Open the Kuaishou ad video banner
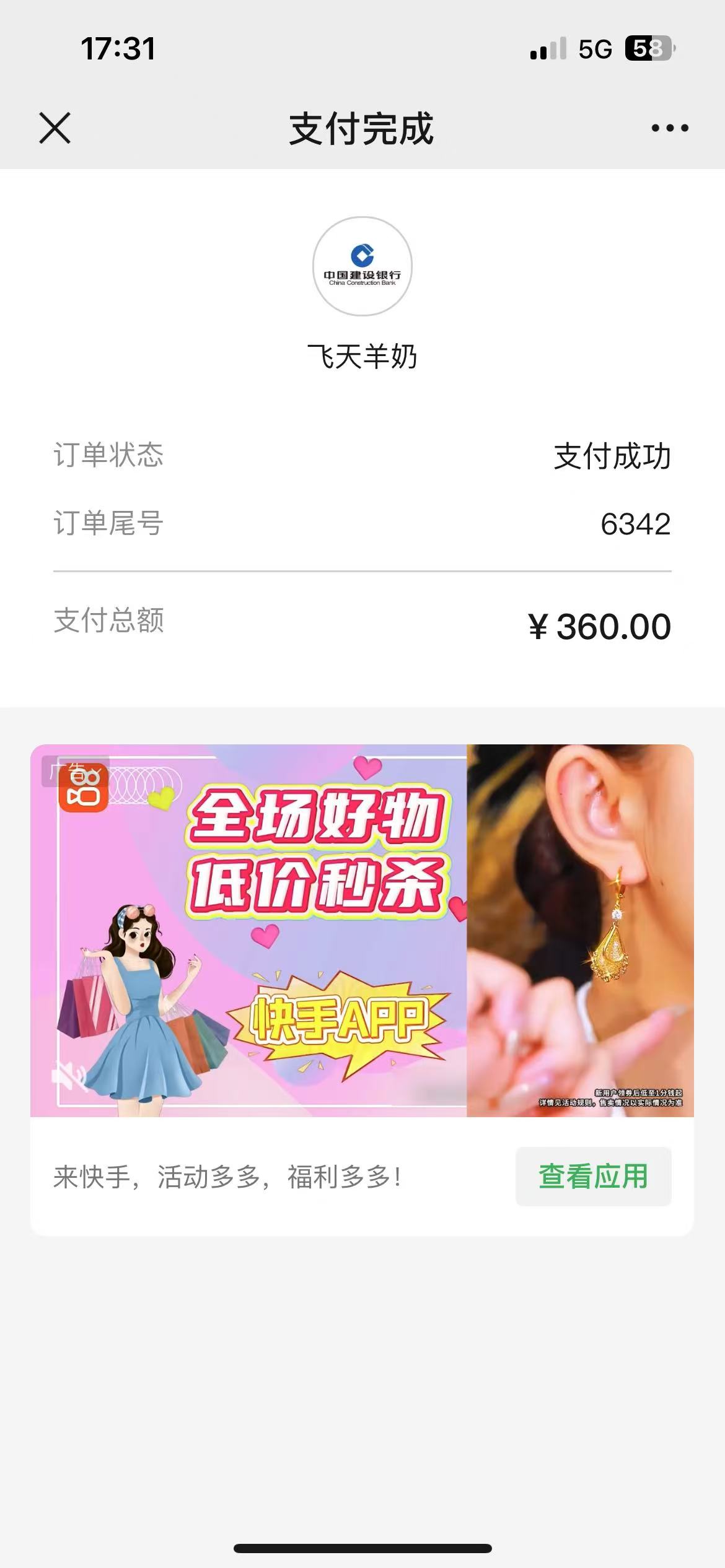 (362, 930)
